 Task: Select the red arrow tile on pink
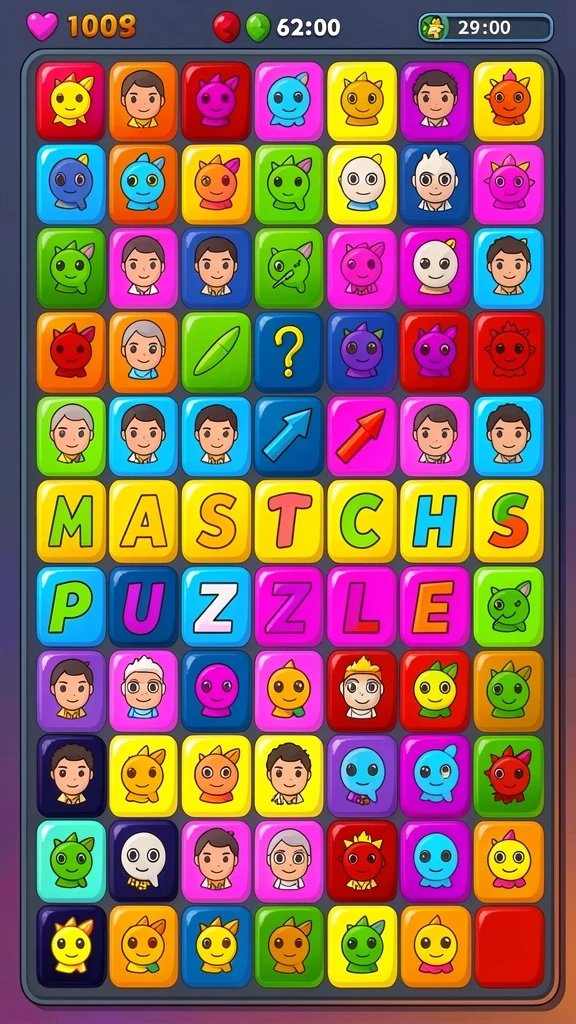coord(362,436)
